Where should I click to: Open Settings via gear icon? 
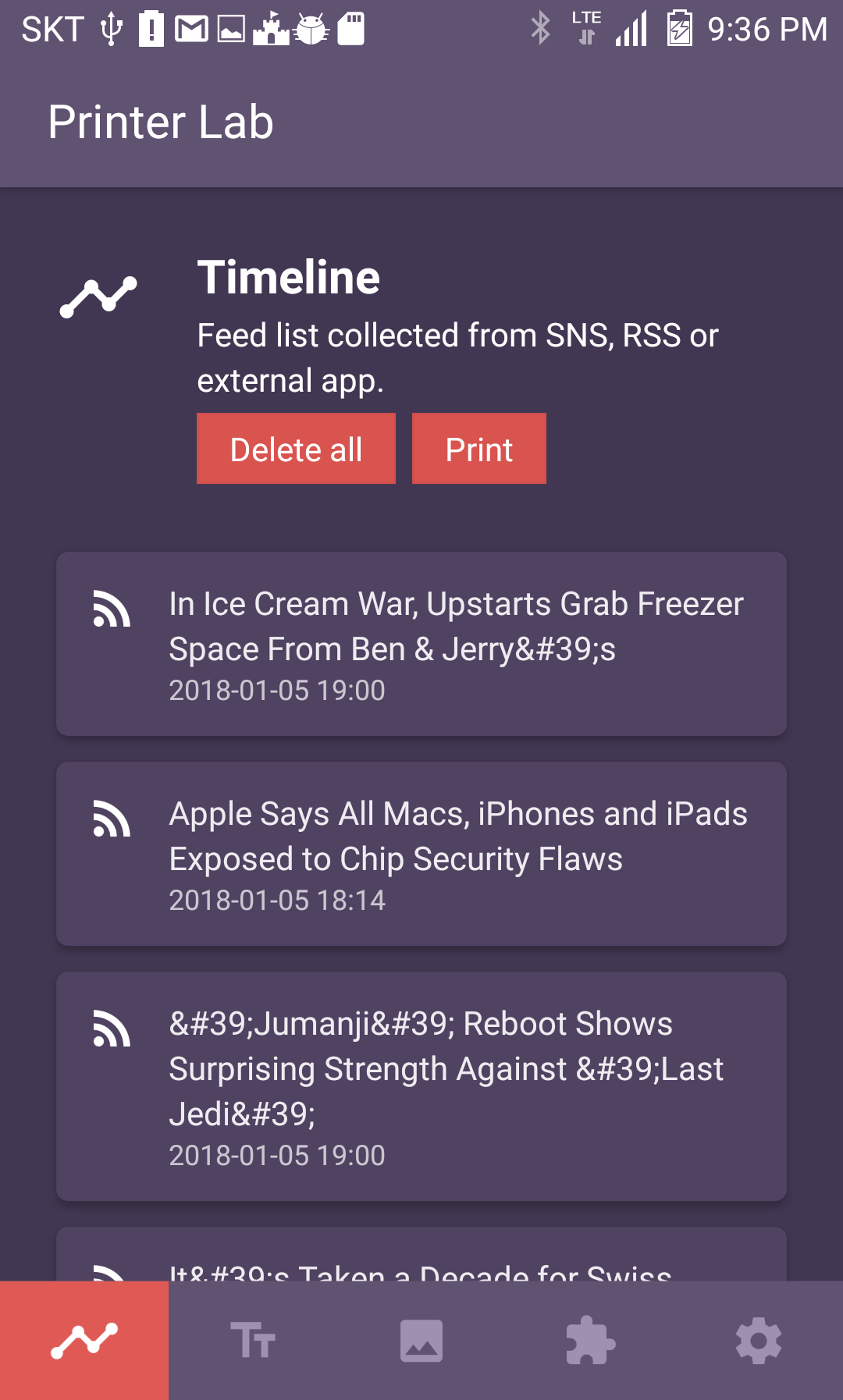point(758,1339)
